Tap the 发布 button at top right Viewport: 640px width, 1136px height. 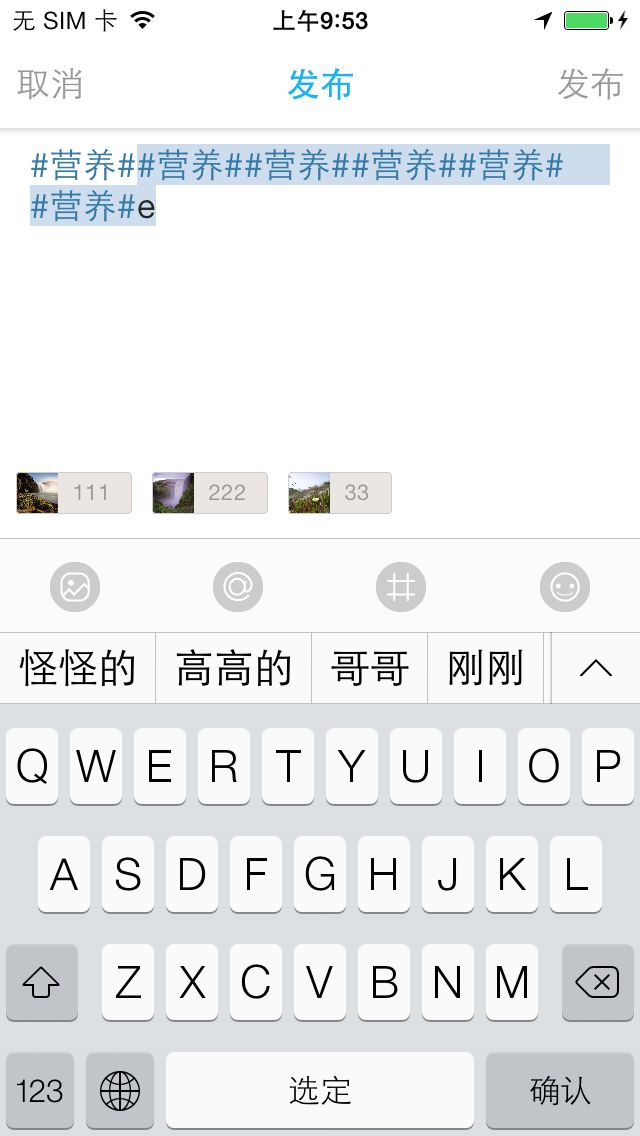[x=590, y=85]
